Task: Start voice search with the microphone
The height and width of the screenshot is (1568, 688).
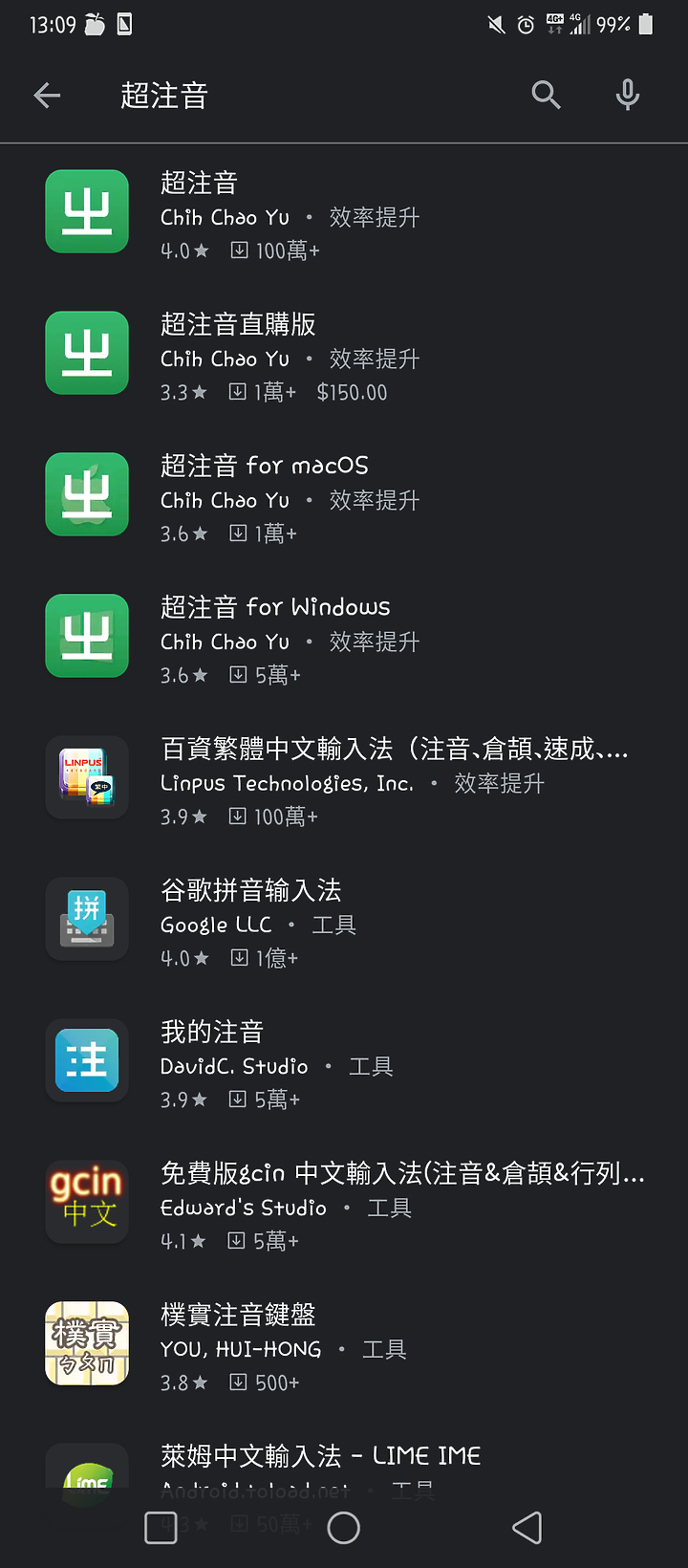Action: [628, 95]
